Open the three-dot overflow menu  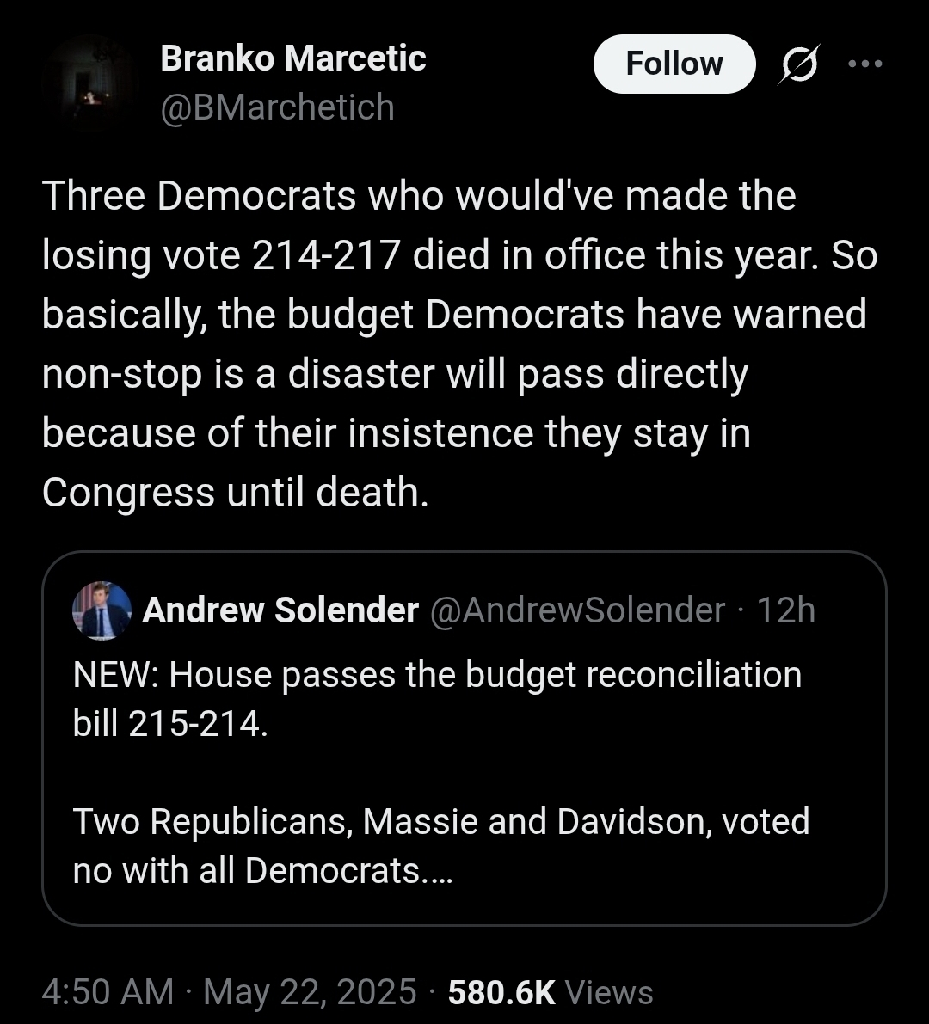point(865,64)
